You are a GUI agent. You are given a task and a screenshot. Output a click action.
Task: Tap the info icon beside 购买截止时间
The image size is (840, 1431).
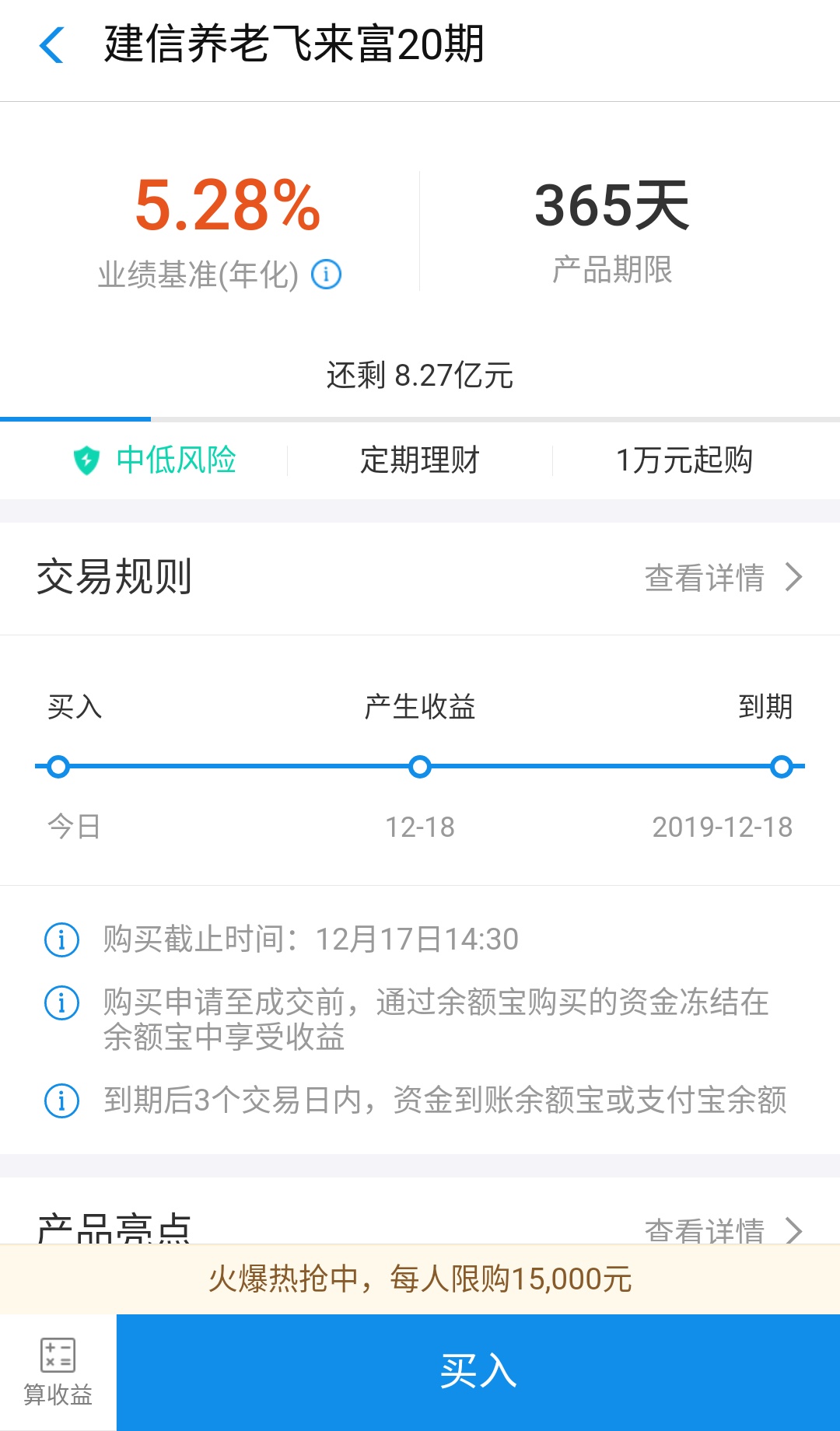click(x=61, y=939)
